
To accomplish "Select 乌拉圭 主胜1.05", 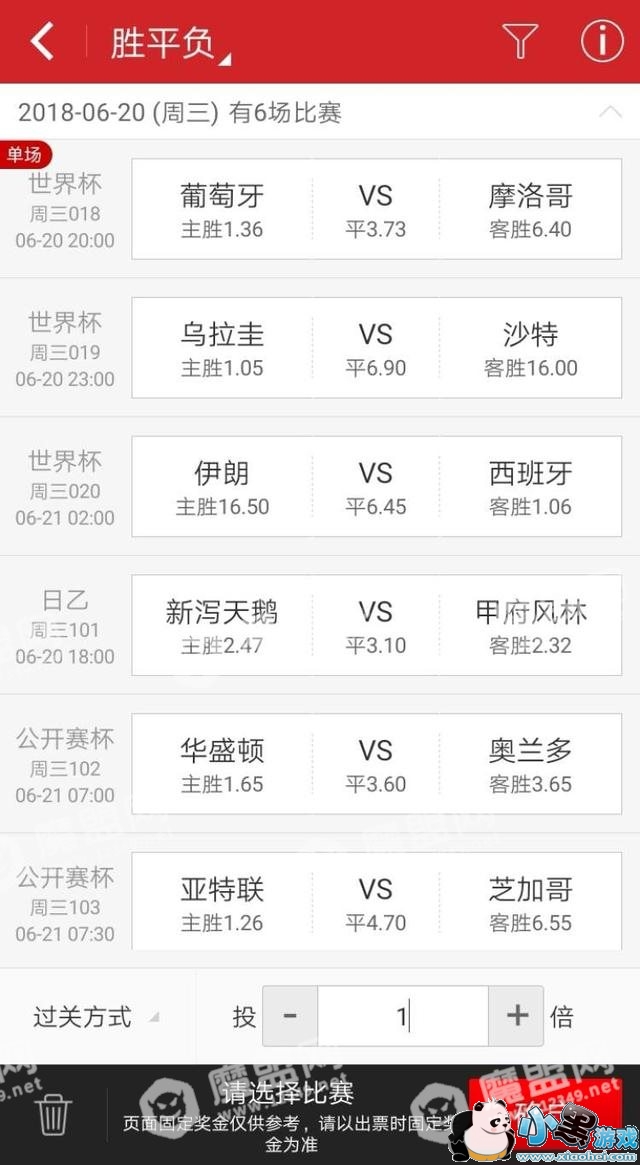I will click(222, 348).
